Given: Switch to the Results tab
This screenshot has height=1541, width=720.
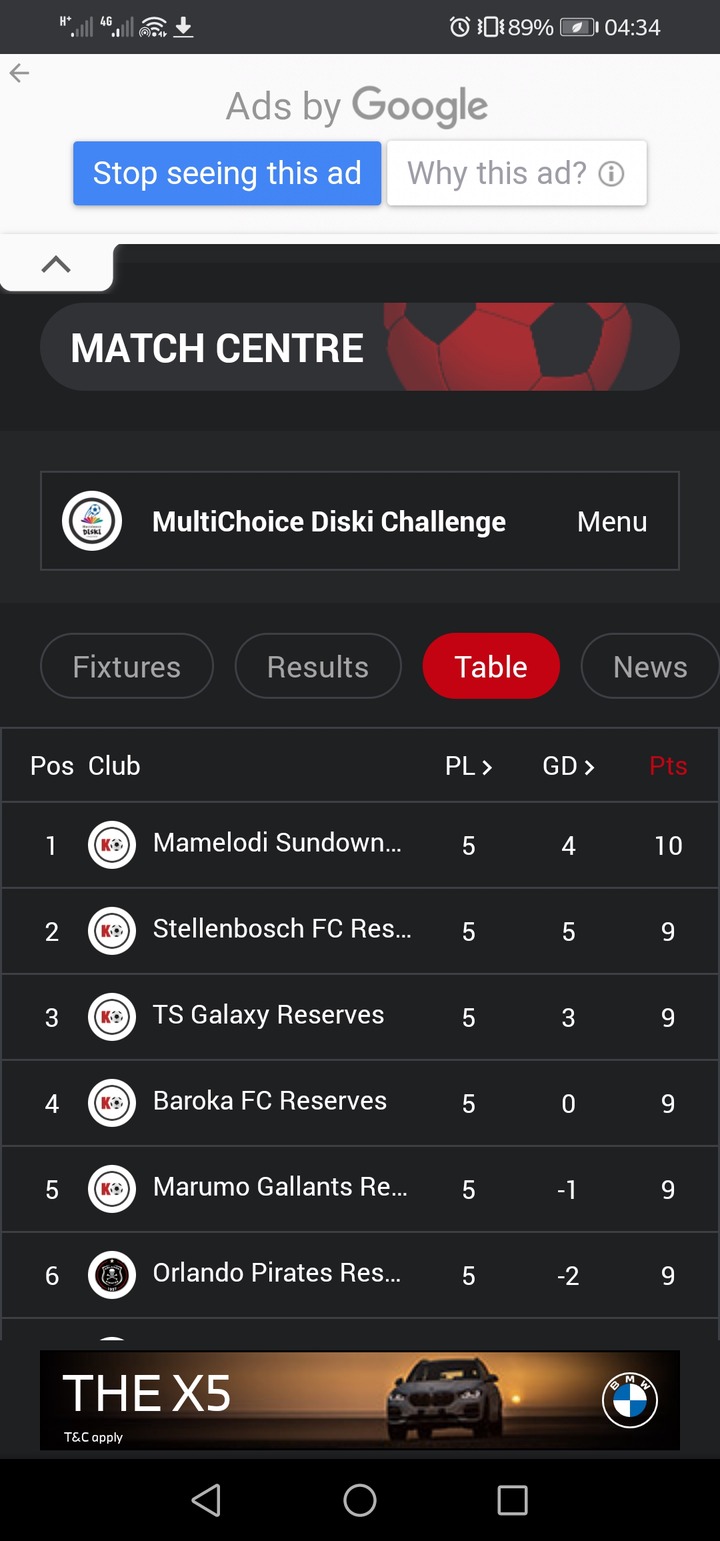Looking at the screenshot, I should (x=318, y=666).
